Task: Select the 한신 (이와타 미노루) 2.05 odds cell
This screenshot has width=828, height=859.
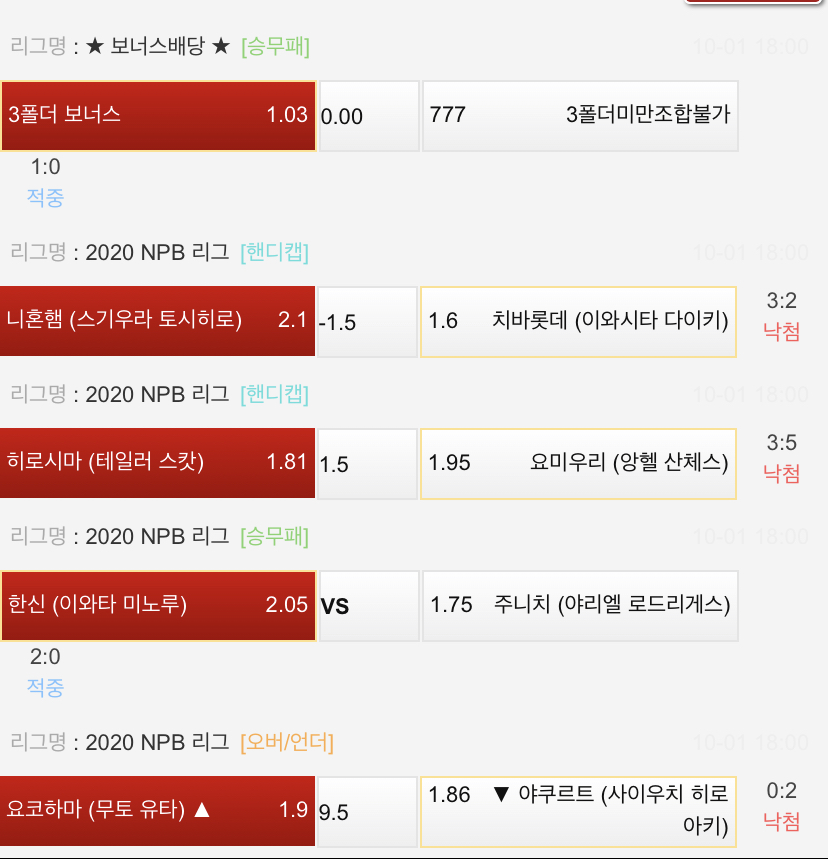Action: 158,605
